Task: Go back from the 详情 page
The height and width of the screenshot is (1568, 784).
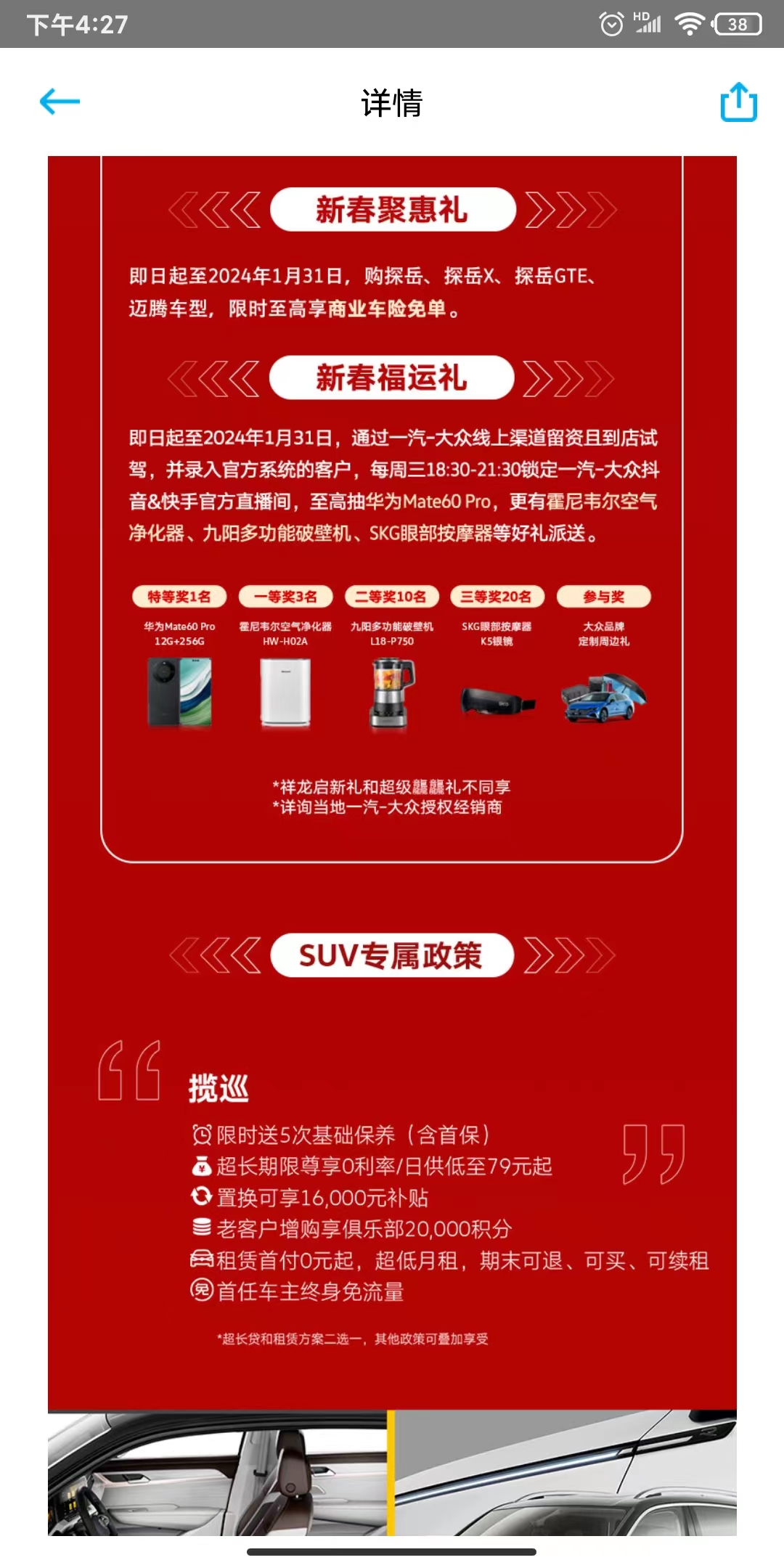Action: [60, 102]
